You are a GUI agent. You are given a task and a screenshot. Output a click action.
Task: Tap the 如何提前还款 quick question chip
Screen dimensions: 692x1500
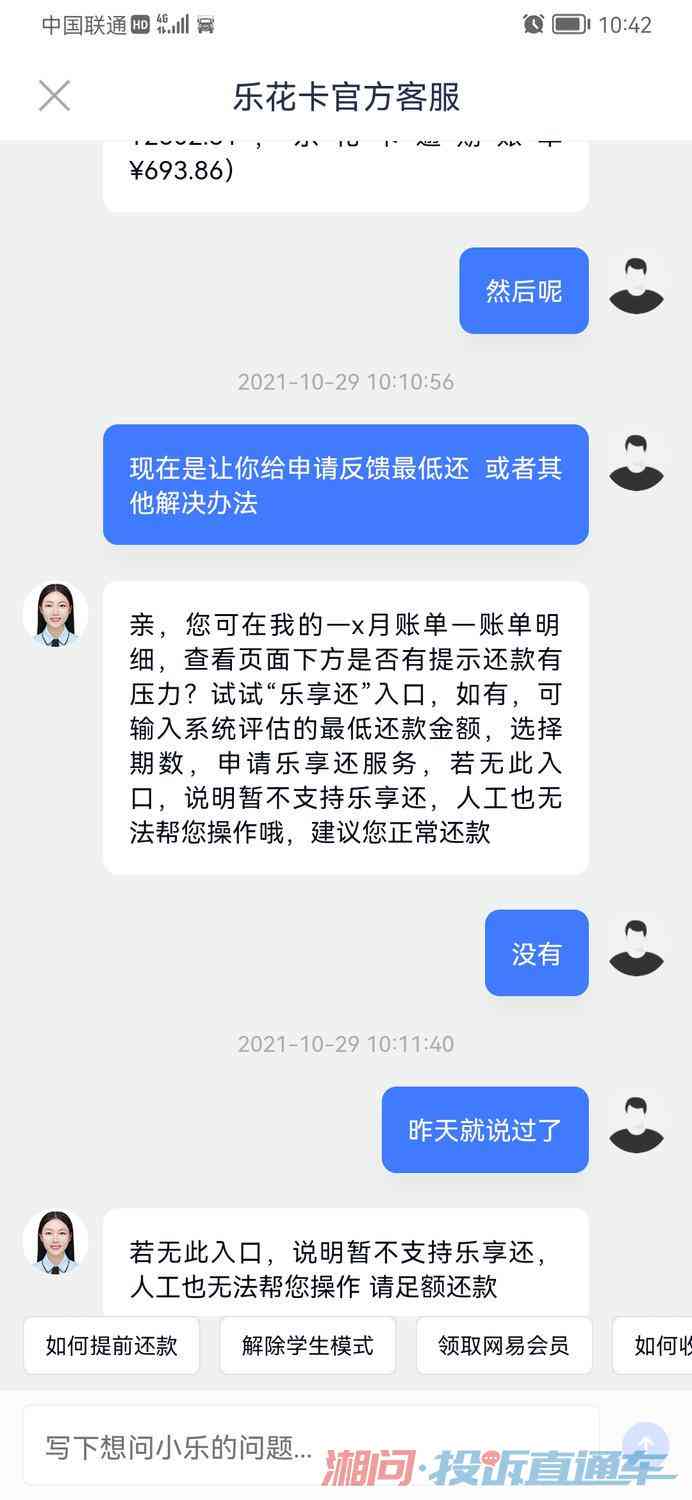[111, 1345]
